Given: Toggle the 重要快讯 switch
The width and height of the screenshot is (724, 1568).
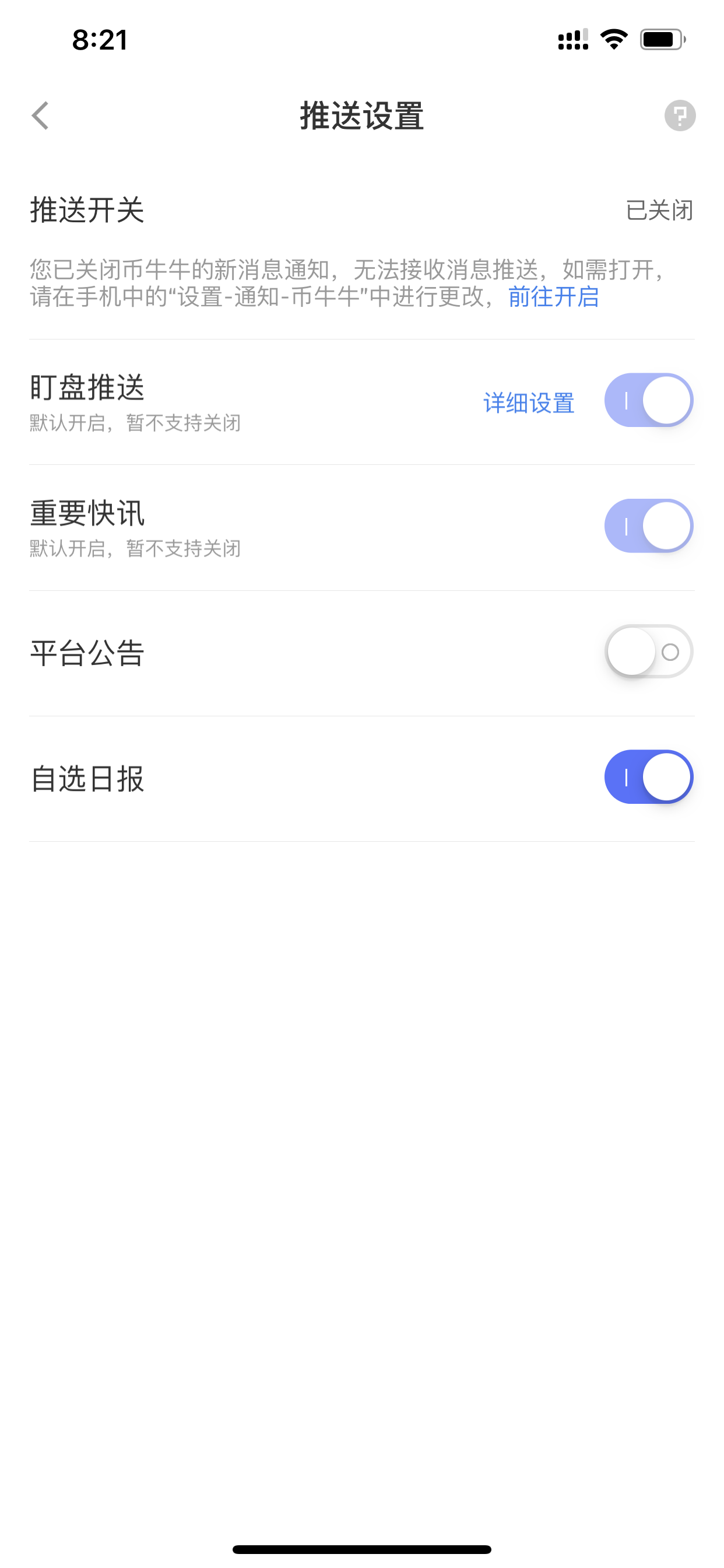Looking at the screenshot, I should coord(649,526).
